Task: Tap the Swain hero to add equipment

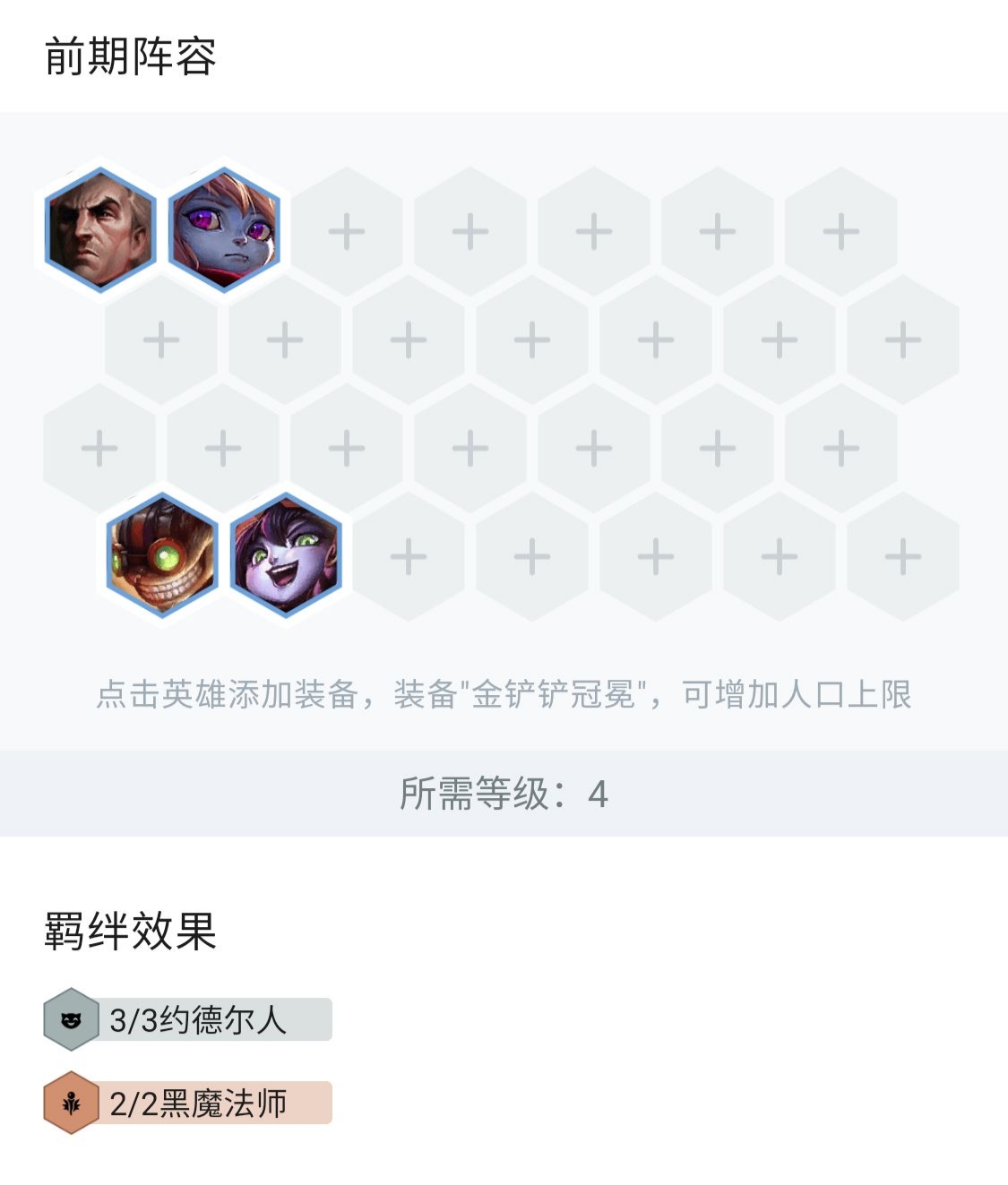Action: click(x=100, y=230)
